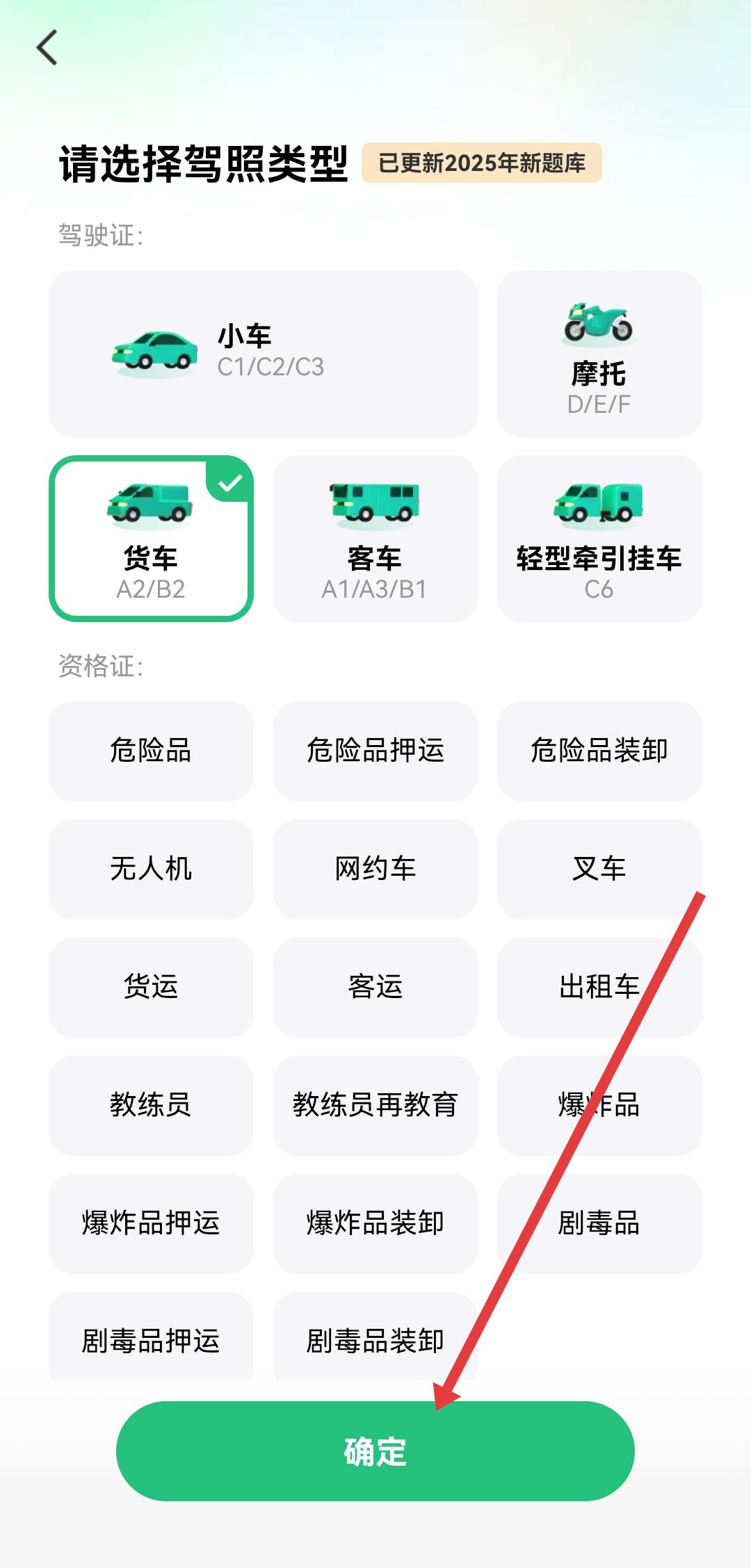Choose the 出租车 qualification
The width and height of the screenshot is (751, 1568).
click(599, 987)
